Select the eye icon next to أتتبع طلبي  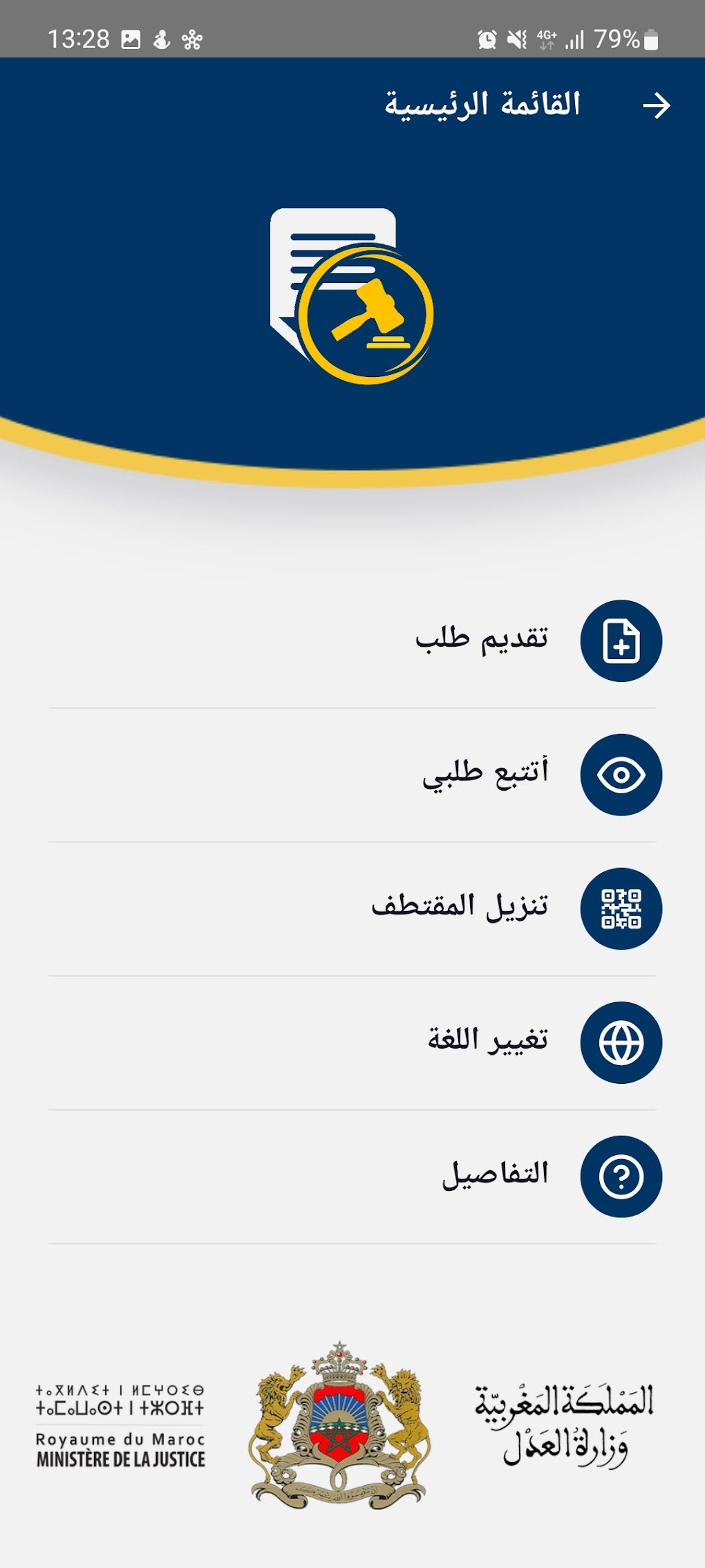point(621,774)
